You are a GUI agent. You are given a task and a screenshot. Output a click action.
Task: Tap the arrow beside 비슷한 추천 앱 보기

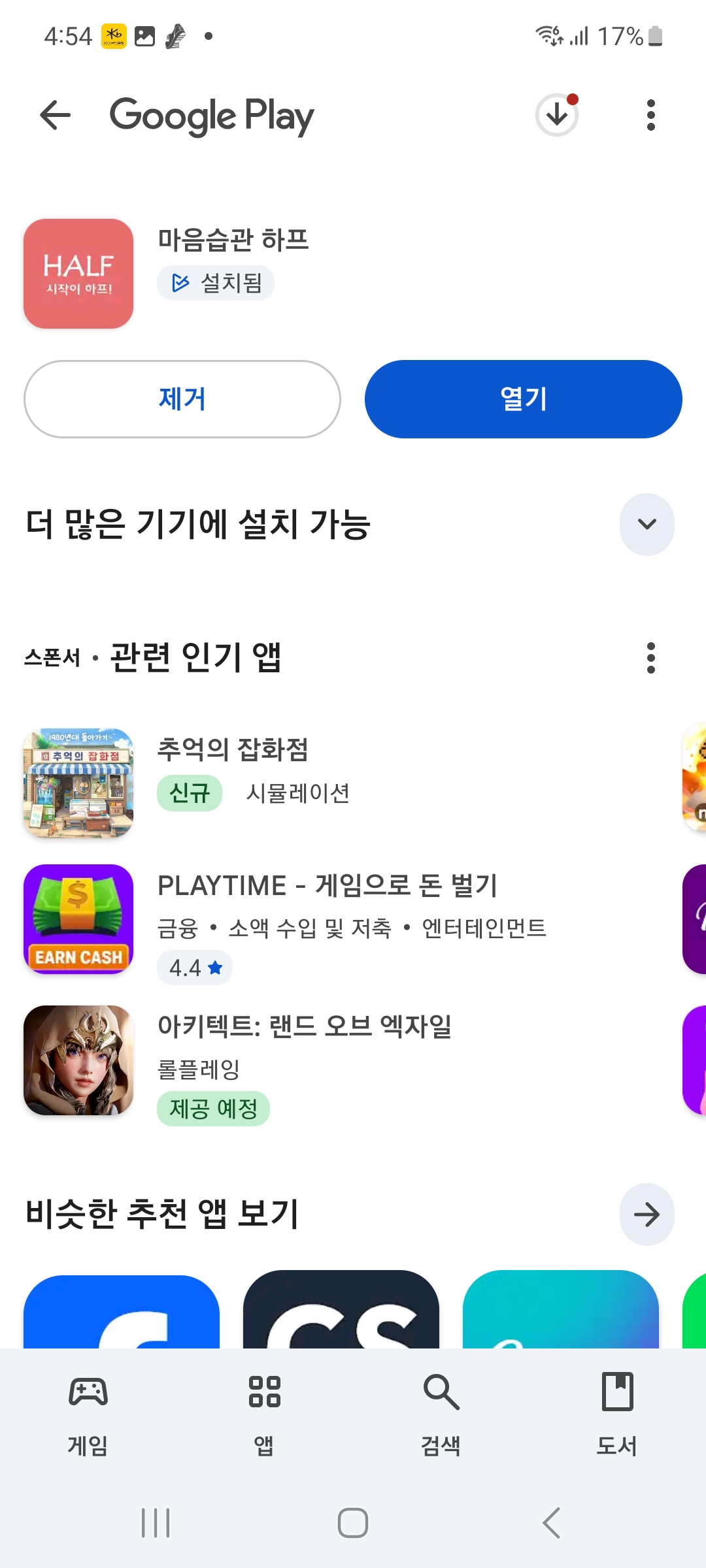647,1215
